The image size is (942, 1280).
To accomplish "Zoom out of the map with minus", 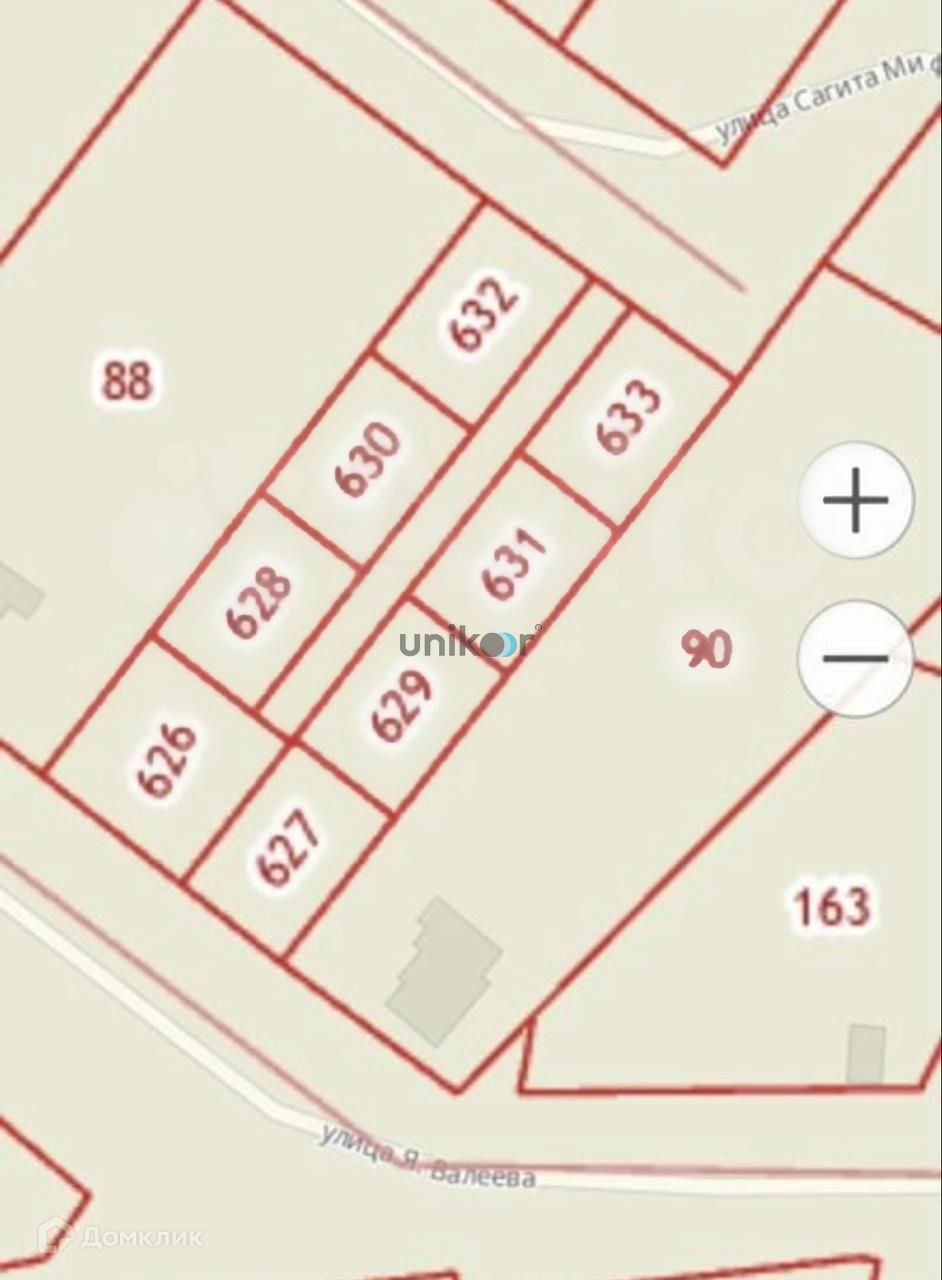I will click(856, 658).
